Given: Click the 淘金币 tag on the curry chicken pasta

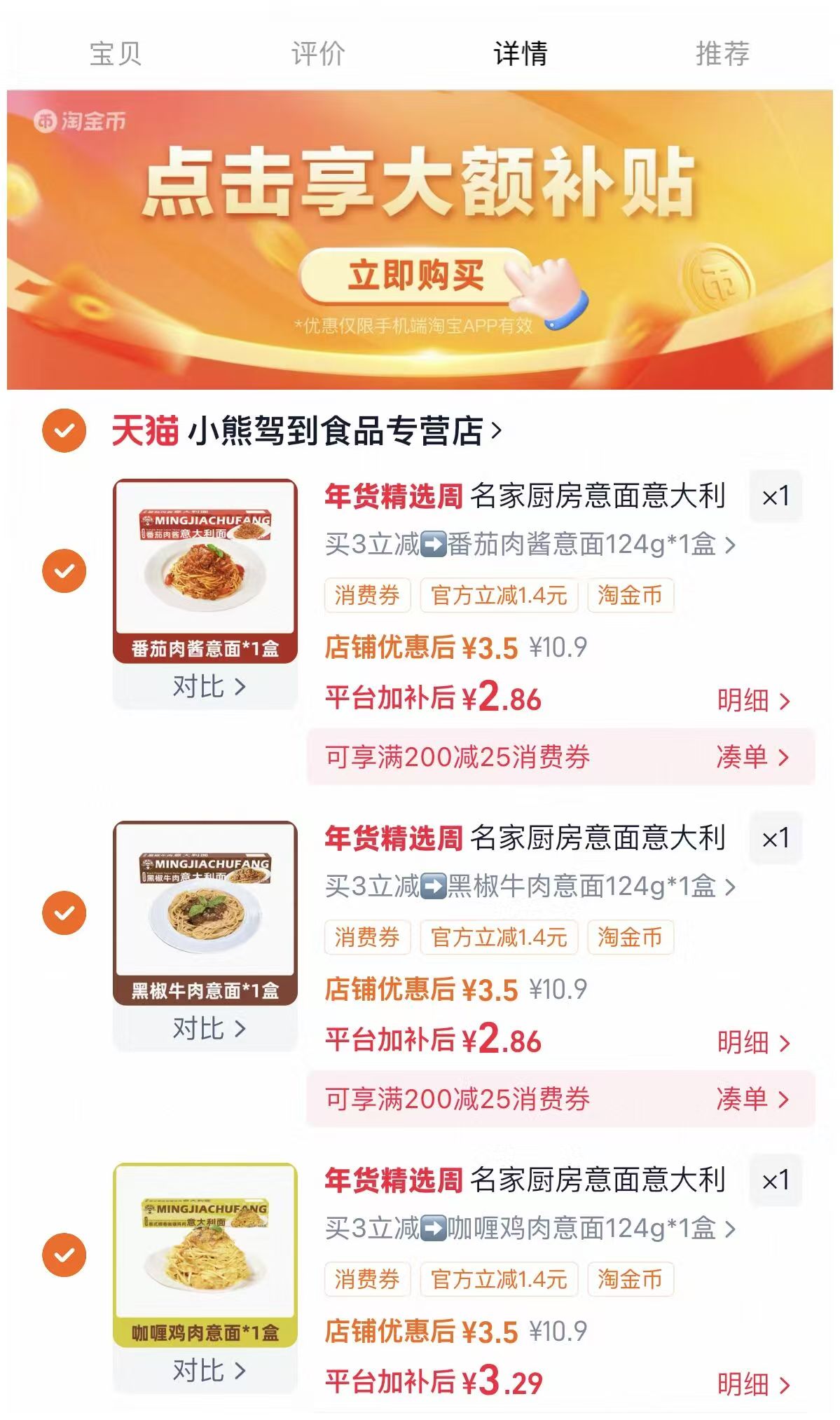Looking at the screenshot, I should click(x=629, y=1277).
